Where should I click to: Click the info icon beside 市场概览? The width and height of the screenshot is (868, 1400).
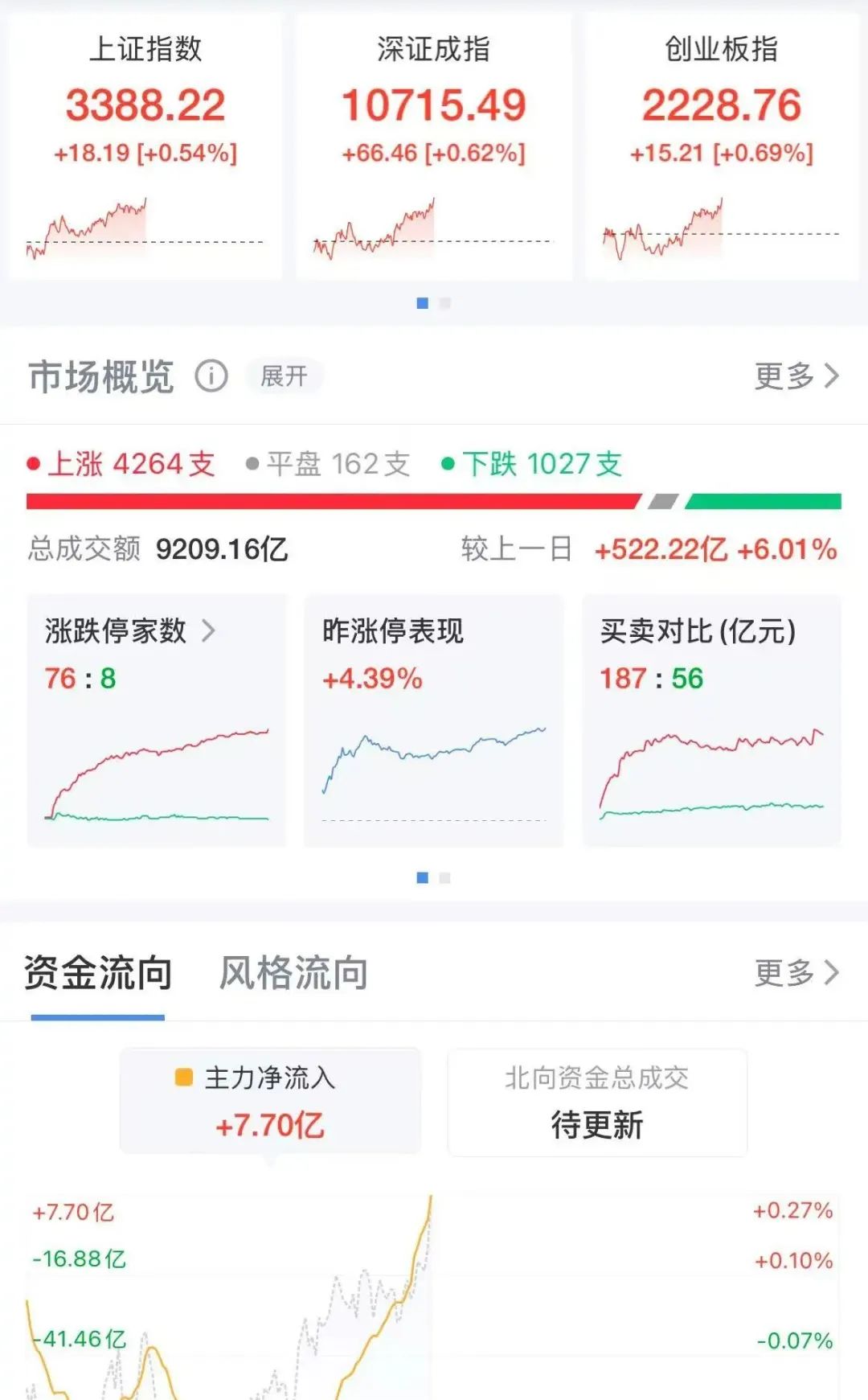click(211, 375)
